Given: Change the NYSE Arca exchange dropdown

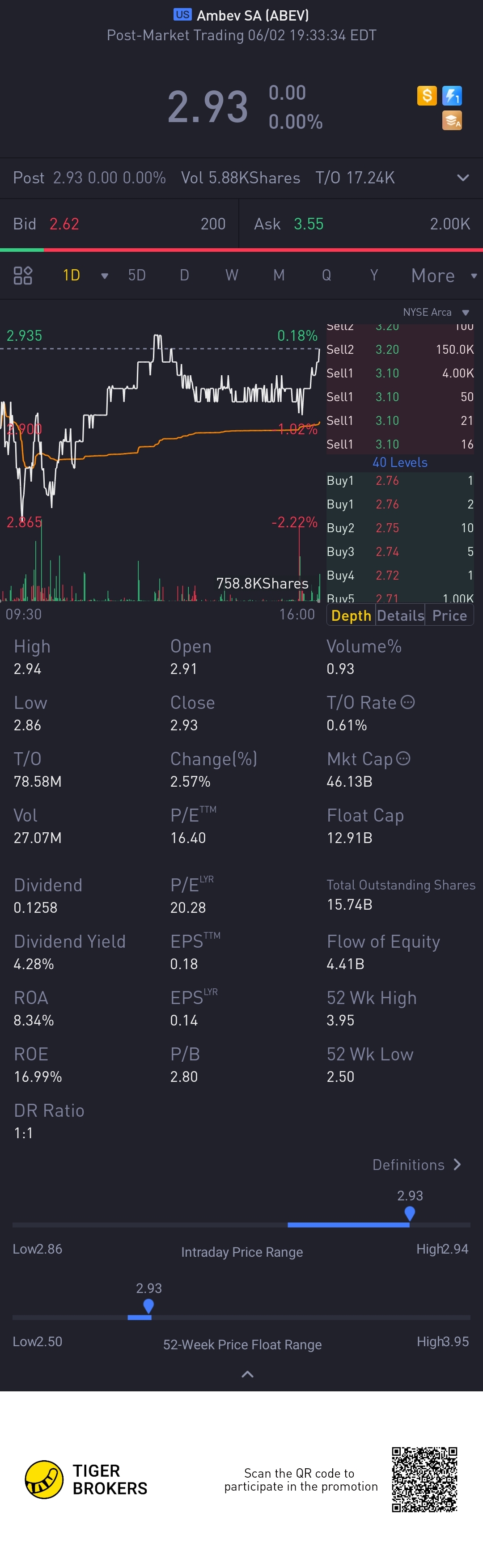Looking at the screenshot, I should [436, 312].
